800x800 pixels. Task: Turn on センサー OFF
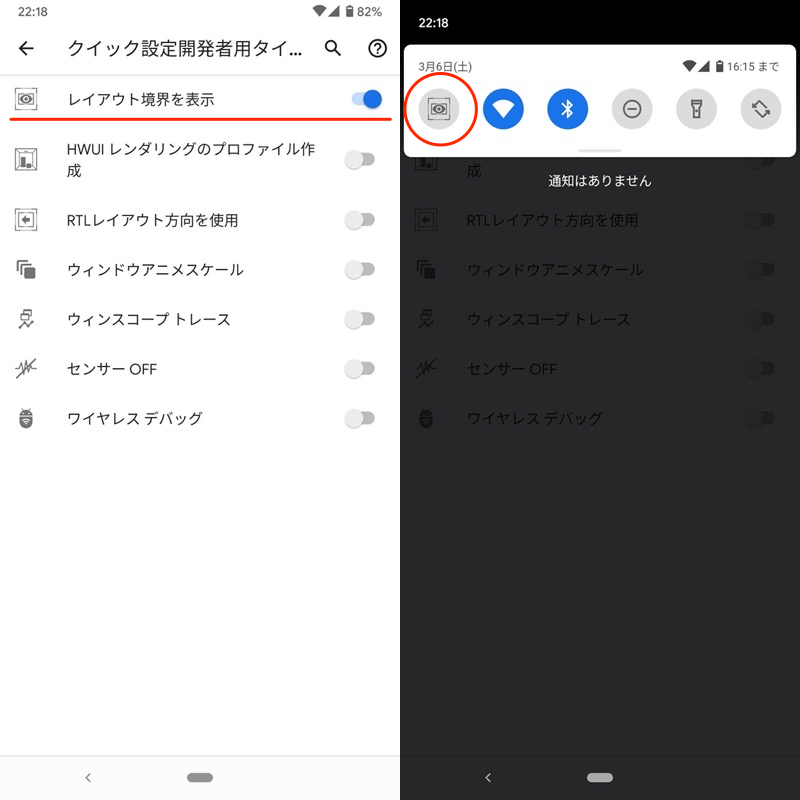359,369
